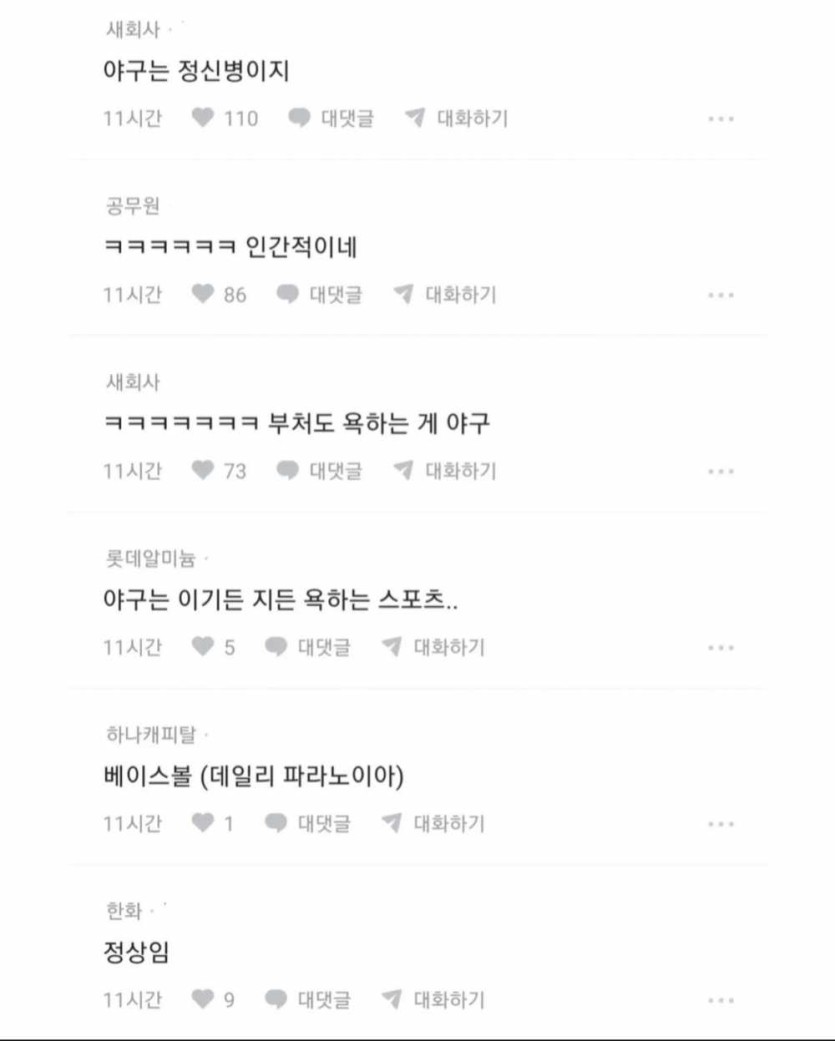Open more options for the 하나캐피탈 comment
Viewport: 835px width, 1041px height.
[721, 825]
